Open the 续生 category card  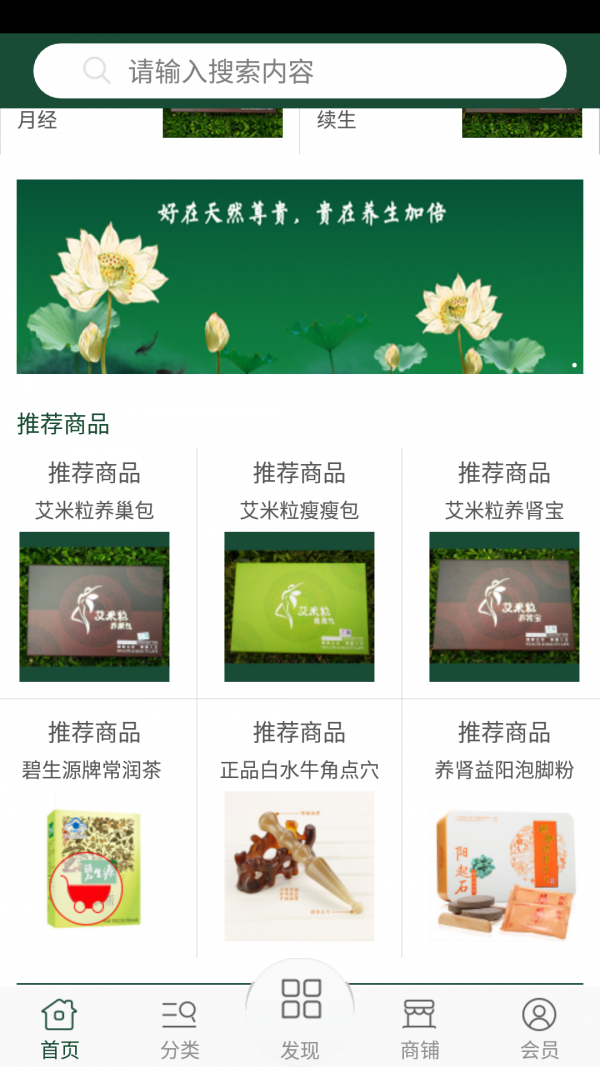tap(450, 125)
